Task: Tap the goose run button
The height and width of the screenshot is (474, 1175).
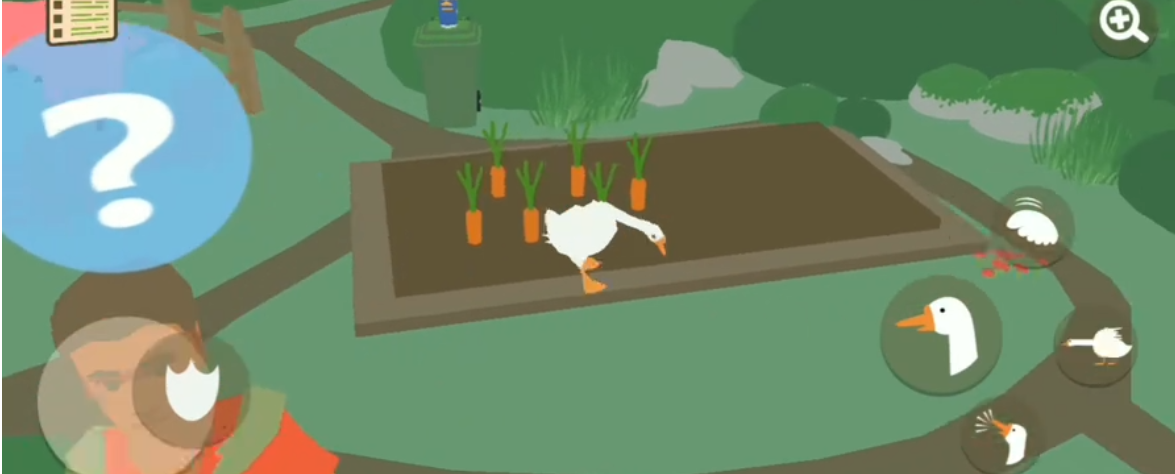Action: tap(1098, 346)
